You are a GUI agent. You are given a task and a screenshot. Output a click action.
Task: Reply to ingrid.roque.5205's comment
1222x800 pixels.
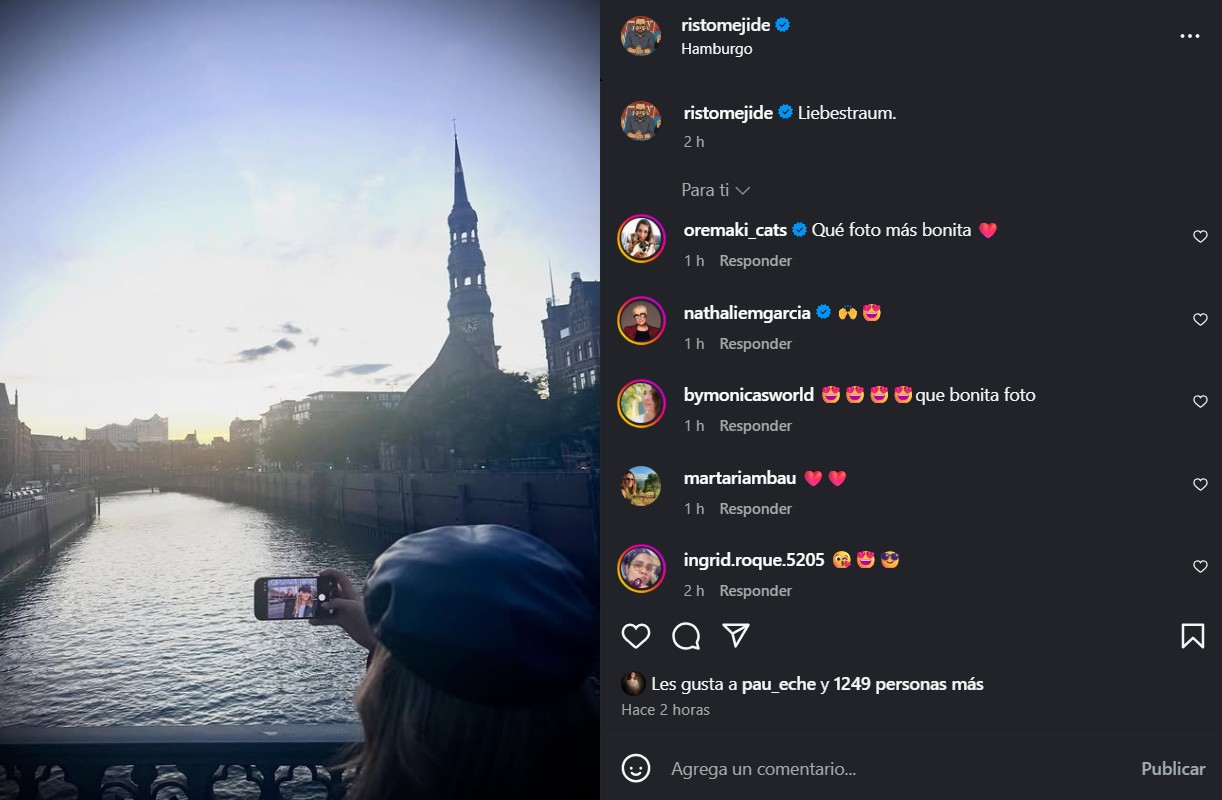pos(755,591)
